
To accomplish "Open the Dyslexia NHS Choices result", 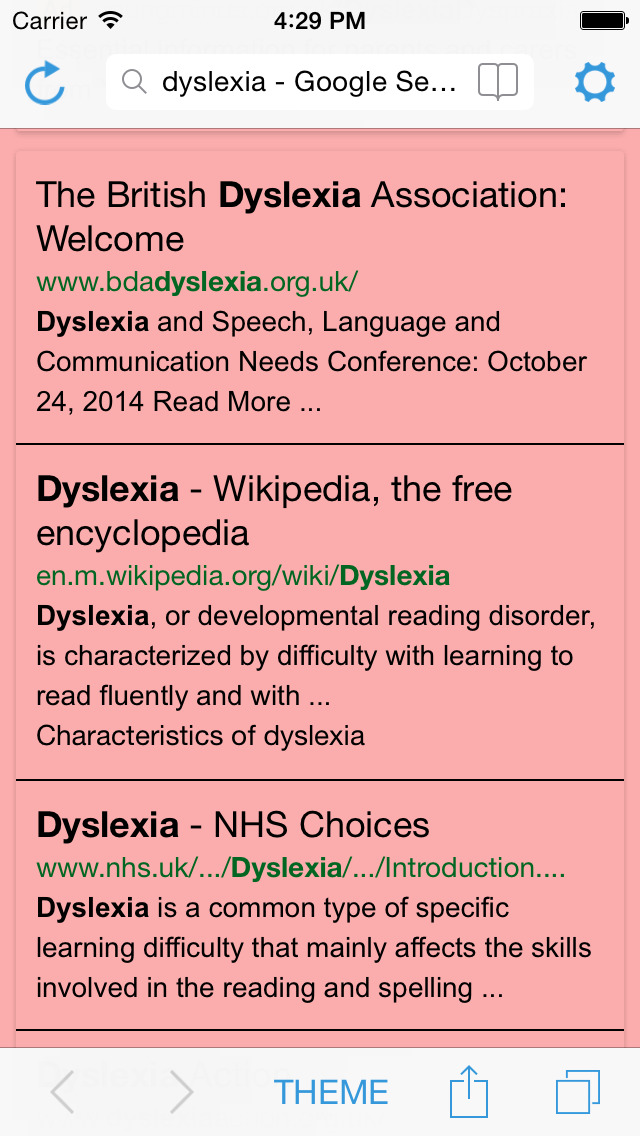I will 233,825.
